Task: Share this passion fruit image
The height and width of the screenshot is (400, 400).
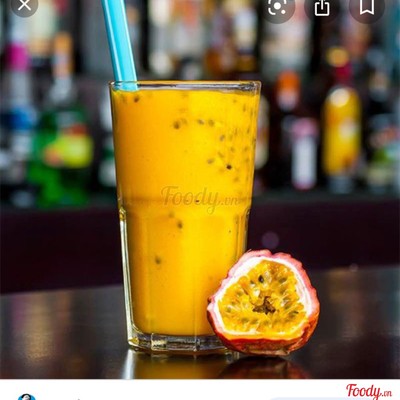Action: [322, 8]
